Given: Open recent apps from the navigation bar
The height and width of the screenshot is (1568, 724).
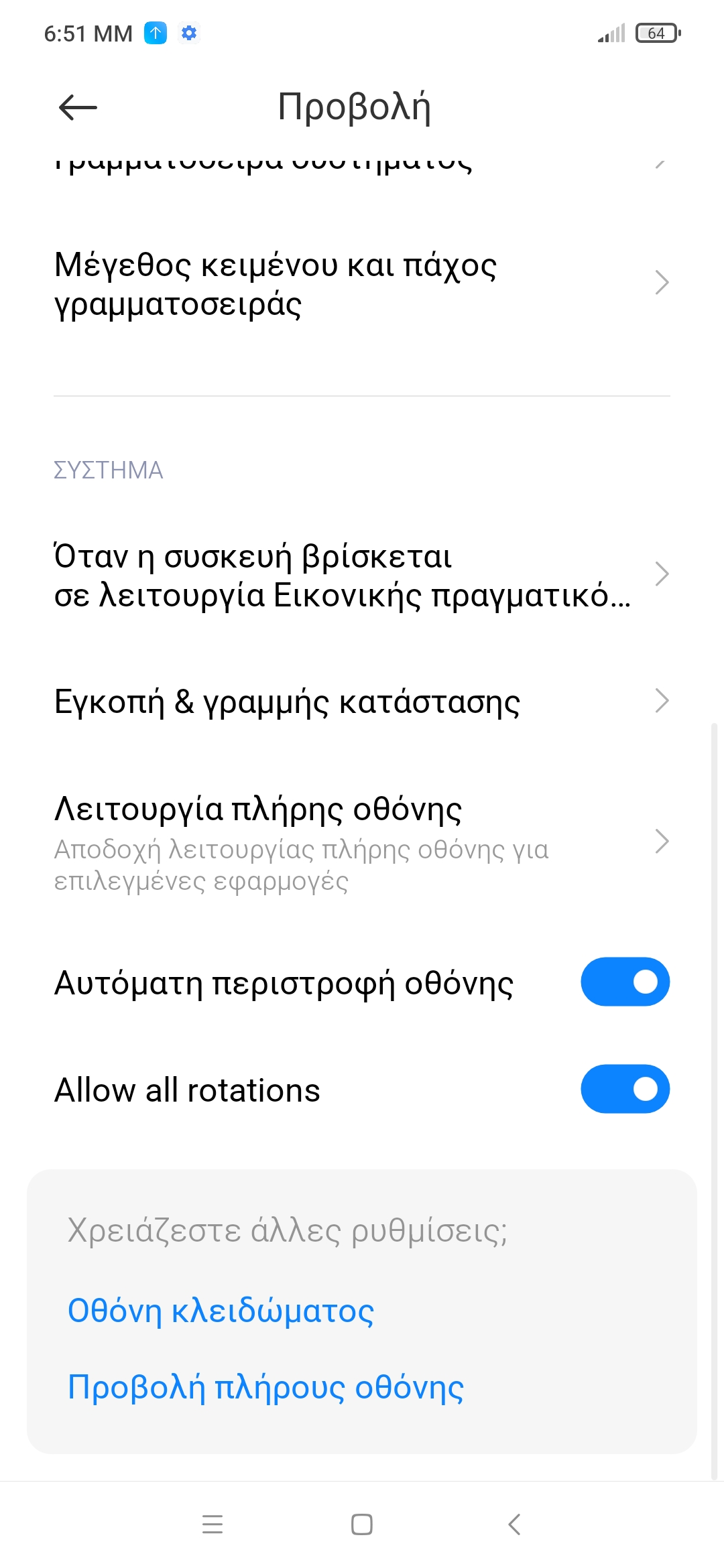Looking at the screenshot, I should [213, 1524].
